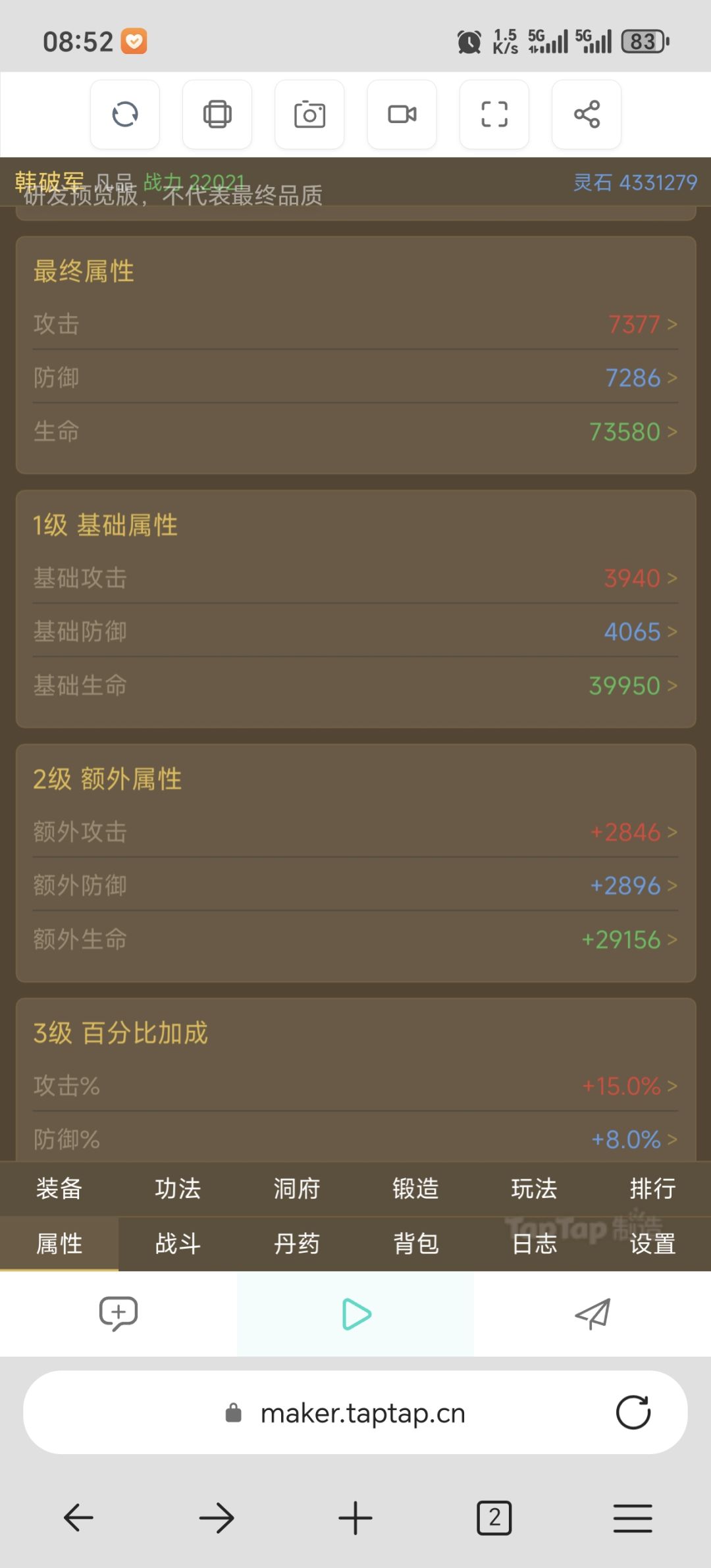Click the device frame icon in top toolbar
Screen dimensions: 711x1568
tap(217, 114)
